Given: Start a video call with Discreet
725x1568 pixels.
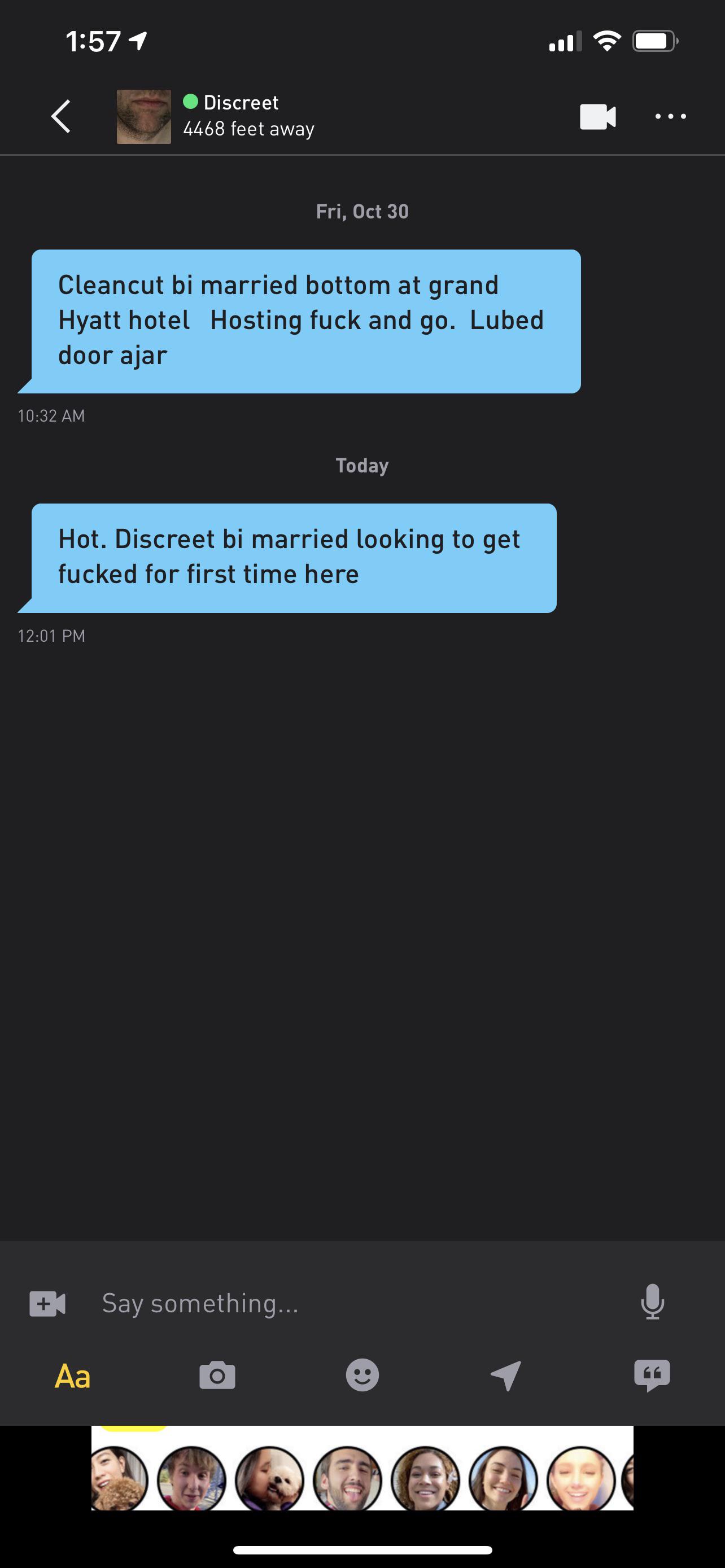Looking at the screenshot, I should 597,116.
